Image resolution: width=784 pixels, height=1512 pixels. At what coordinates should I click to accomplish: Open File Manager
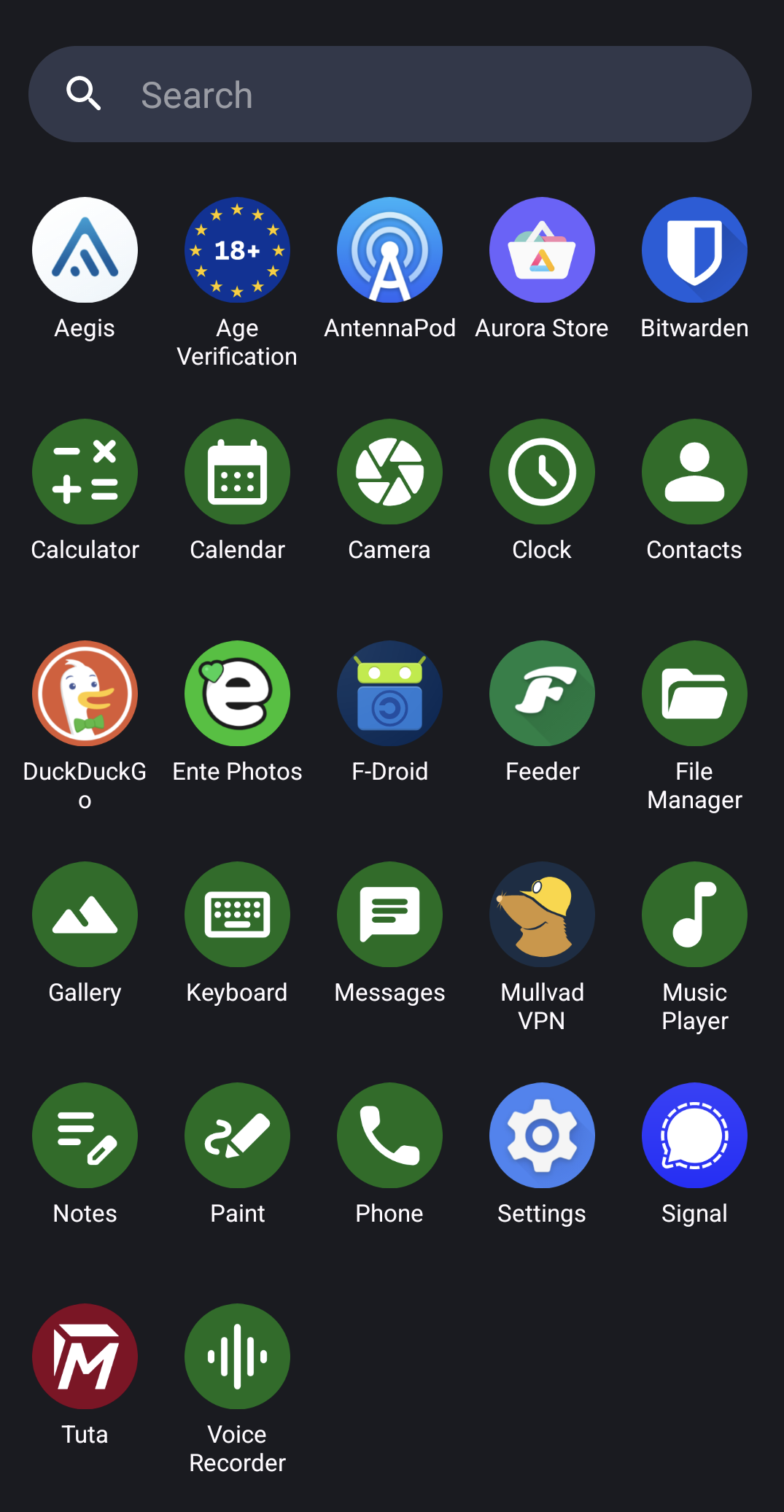pos(694,694)
